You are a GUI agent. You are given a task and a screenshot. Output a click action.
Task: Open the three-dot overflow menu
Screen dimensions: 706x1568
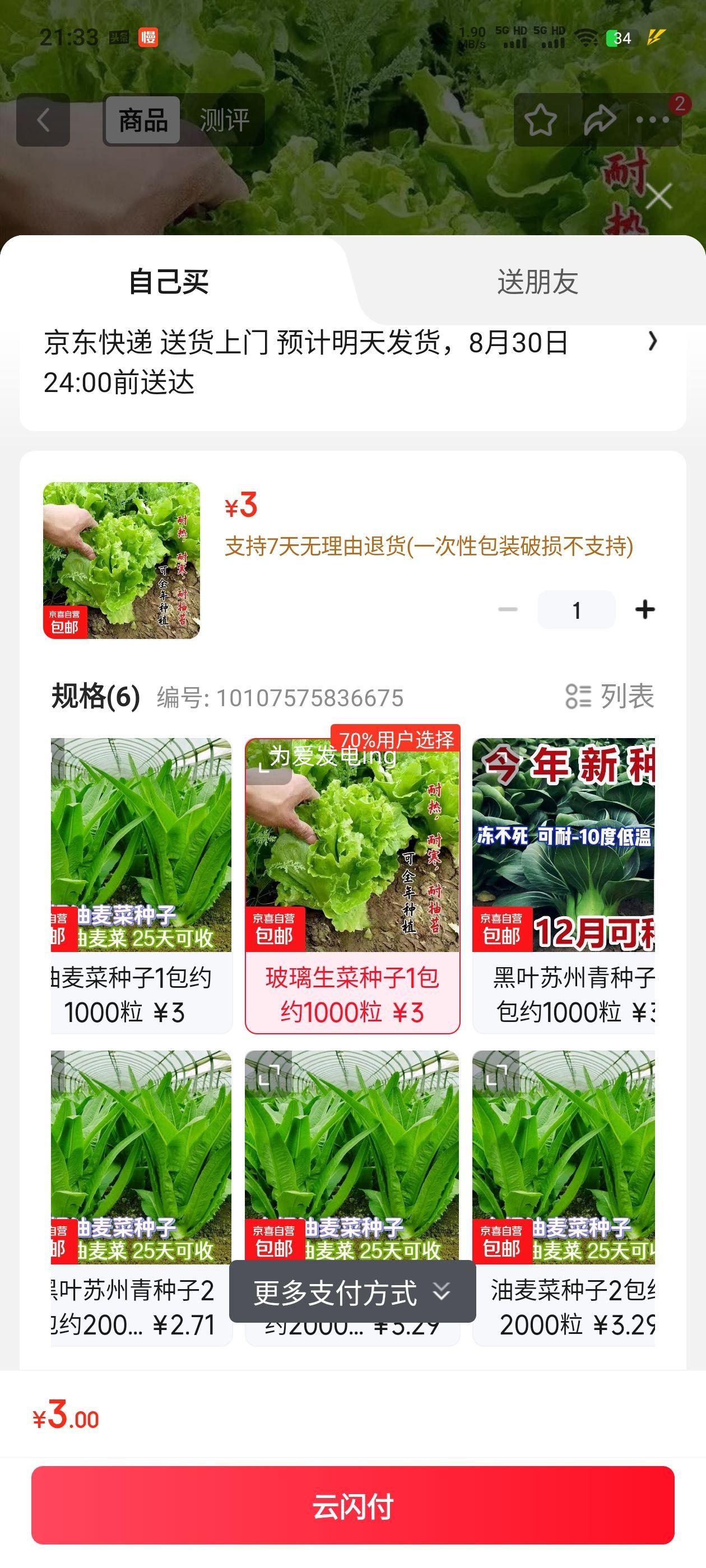(652, 120)
